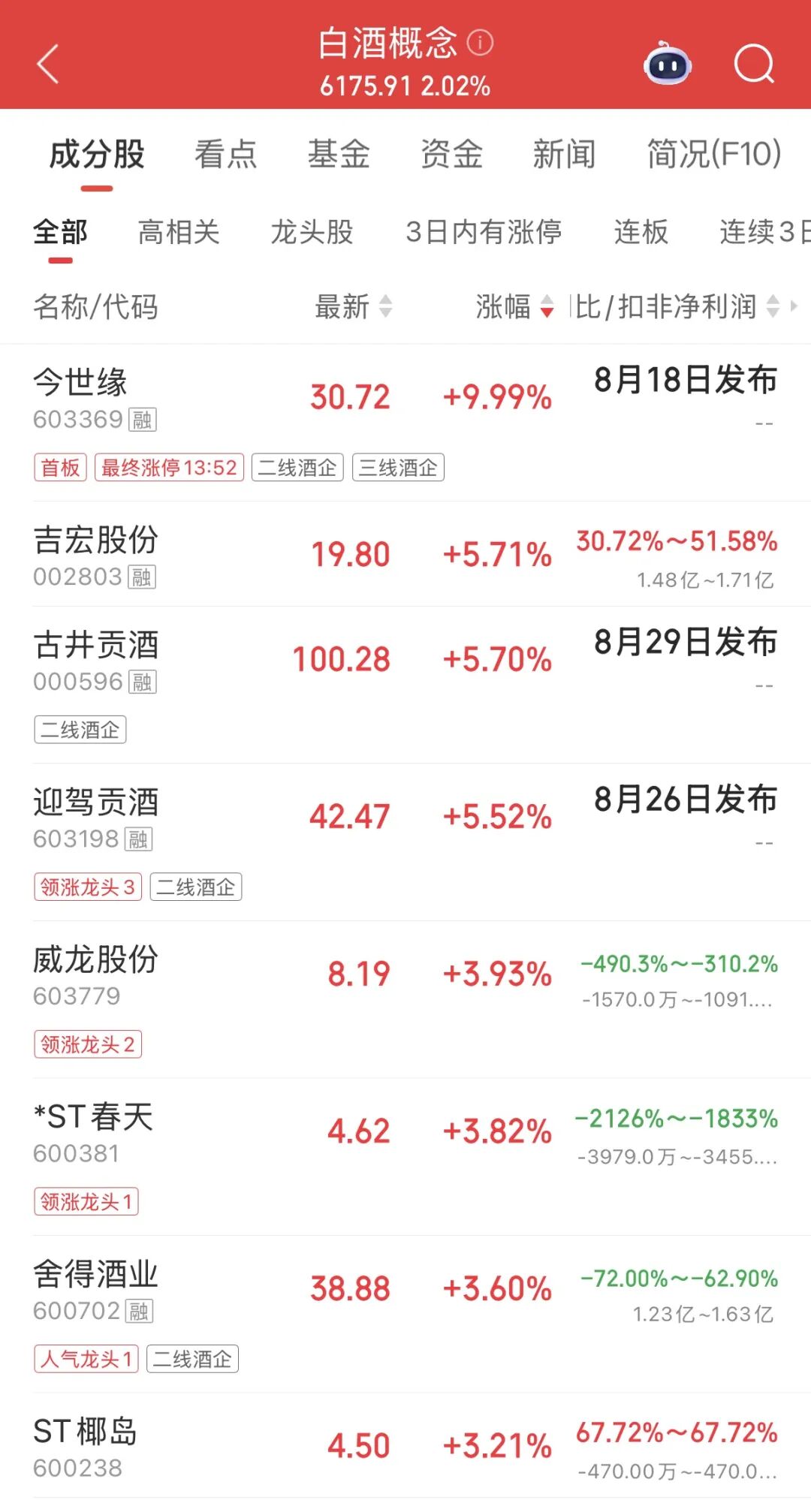Image resolution: width=811 pixels, height=1512 pixels.
Task: Open the 资金 tab
Action: pyautogui.click(x=451, y=154)
